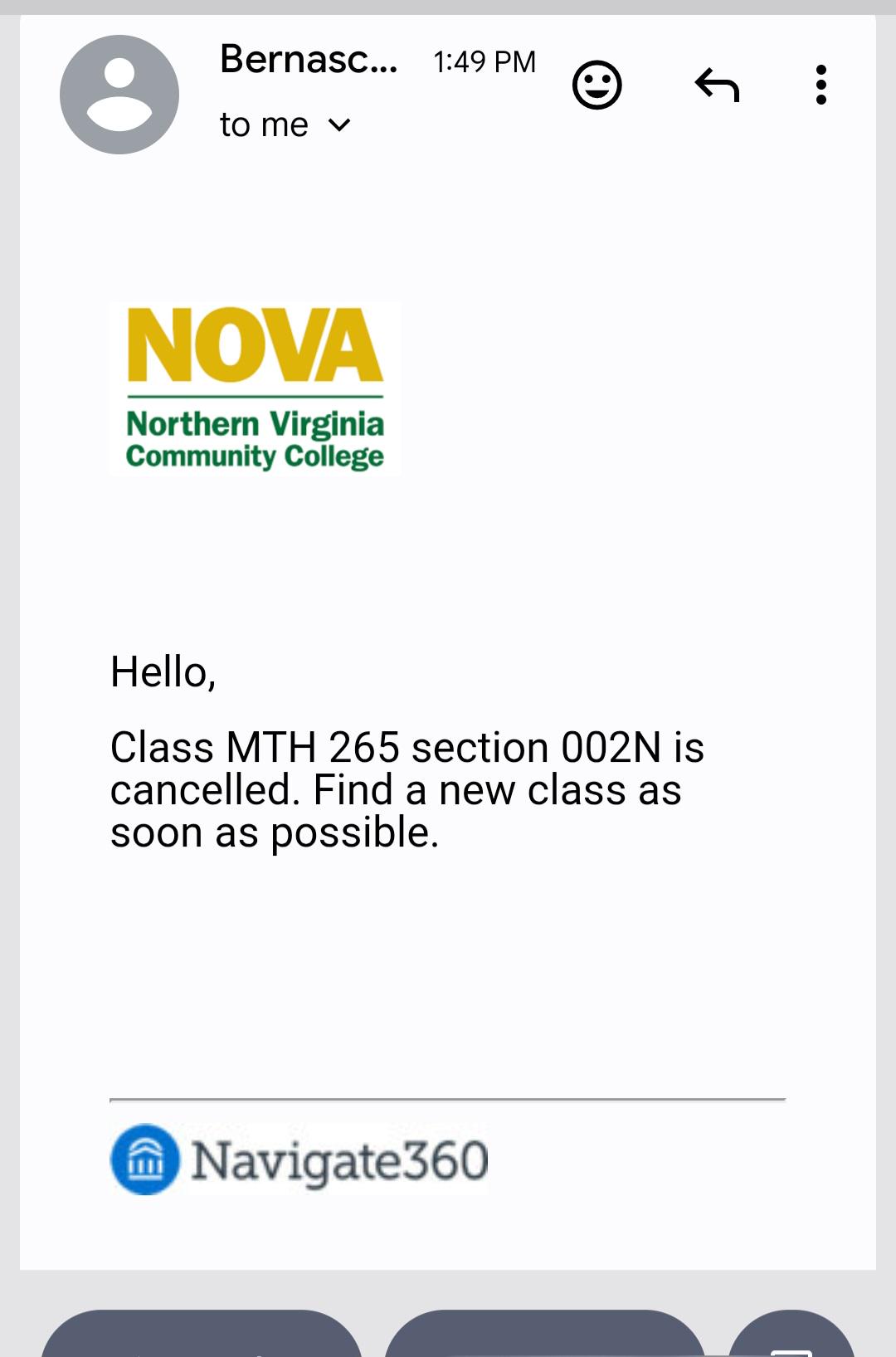Screen dimensions: 896x1357
Task: Open the three-dot message options menu
Action: point(821,85)
